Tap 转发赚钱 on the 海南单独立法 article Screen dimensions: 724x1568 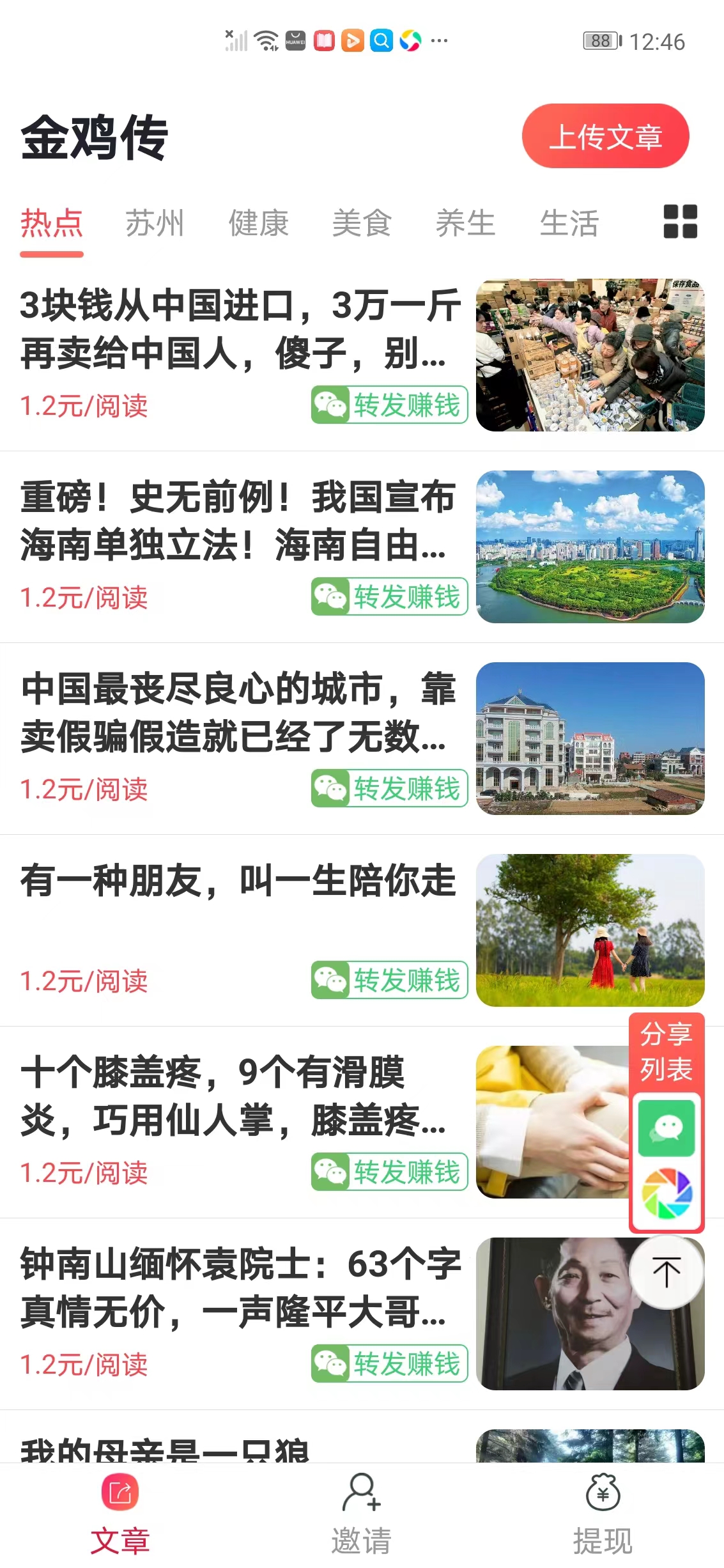[388, 596]
